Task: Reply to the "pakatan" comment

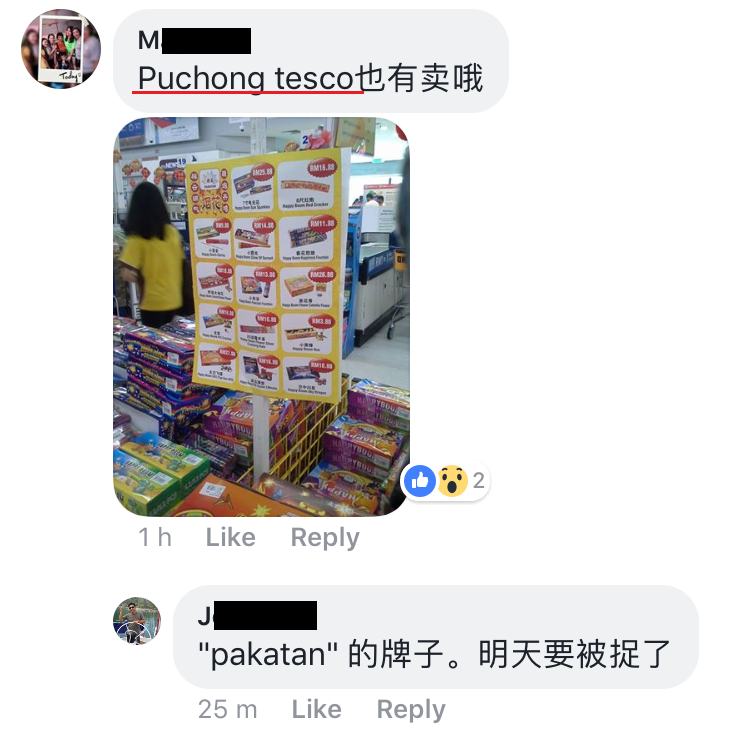Action: [x=410, y=709]
